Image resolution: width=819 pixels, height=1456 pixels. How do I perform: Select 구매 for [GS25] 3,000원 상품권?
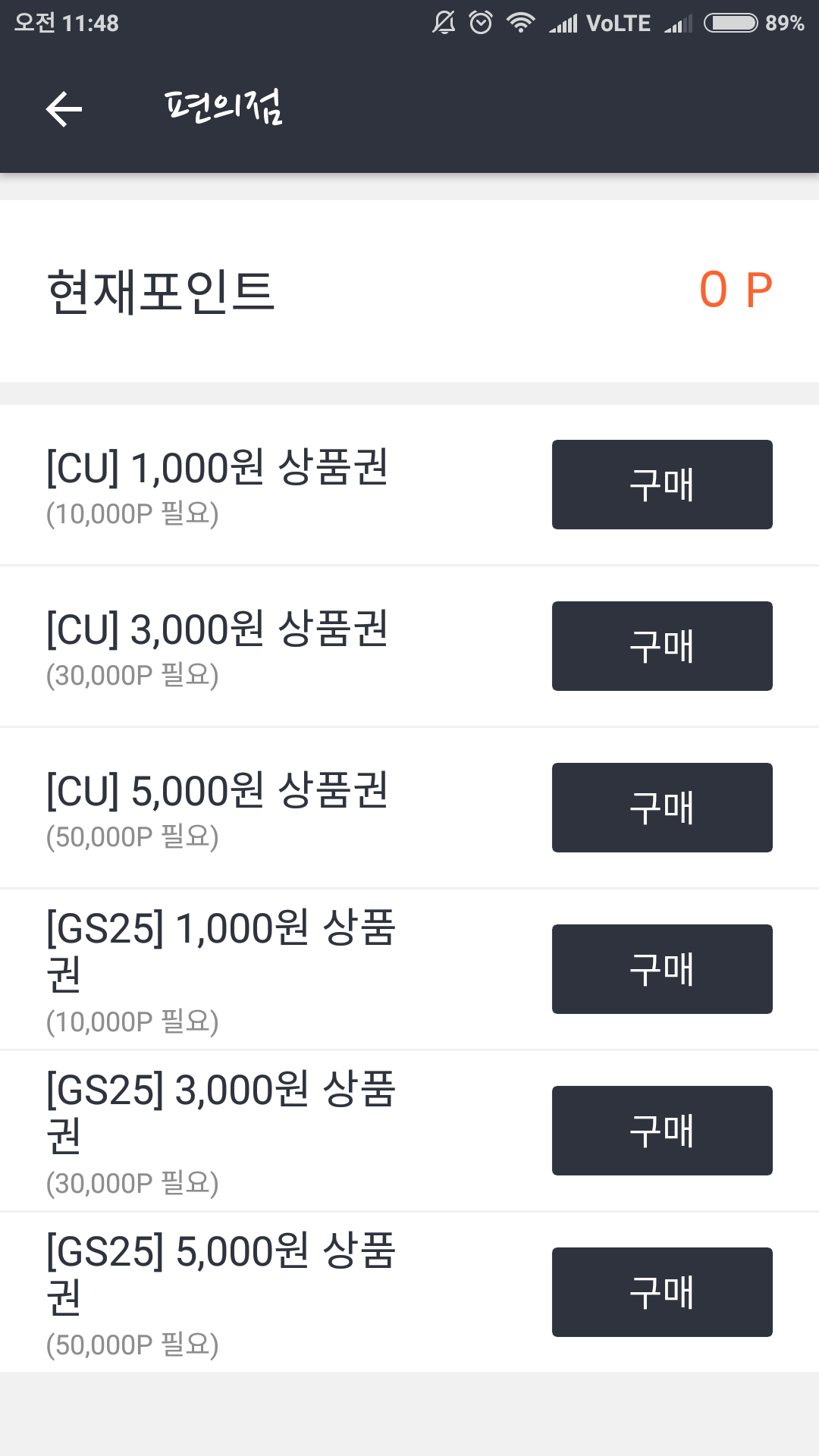tap(662, 1131)
